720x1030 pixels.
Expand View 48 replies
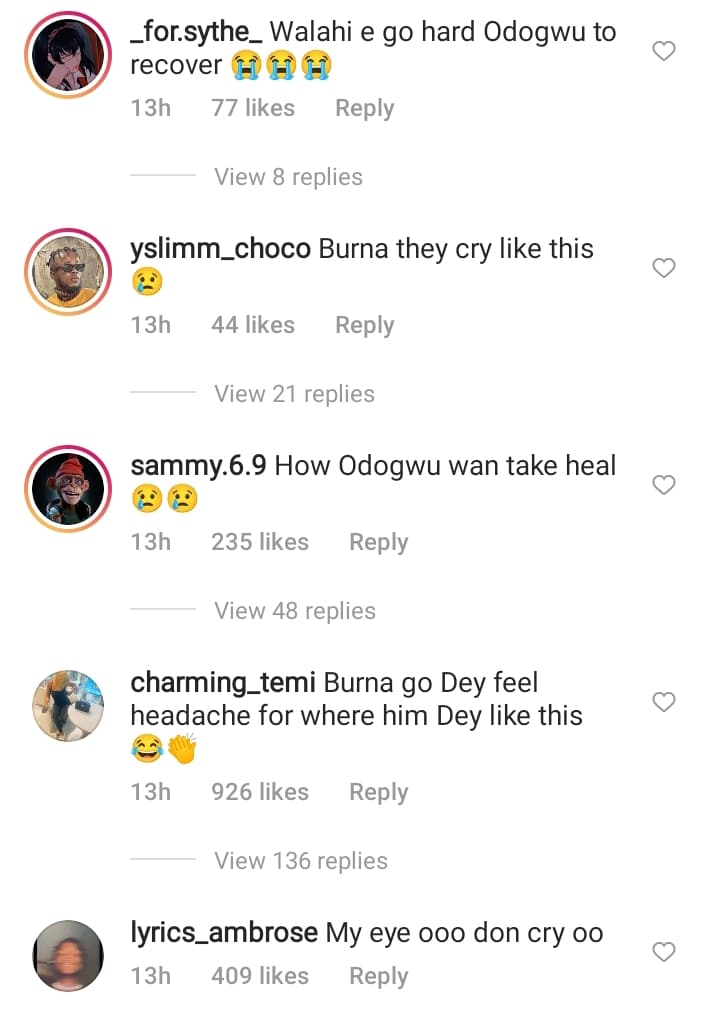[295, 611]
